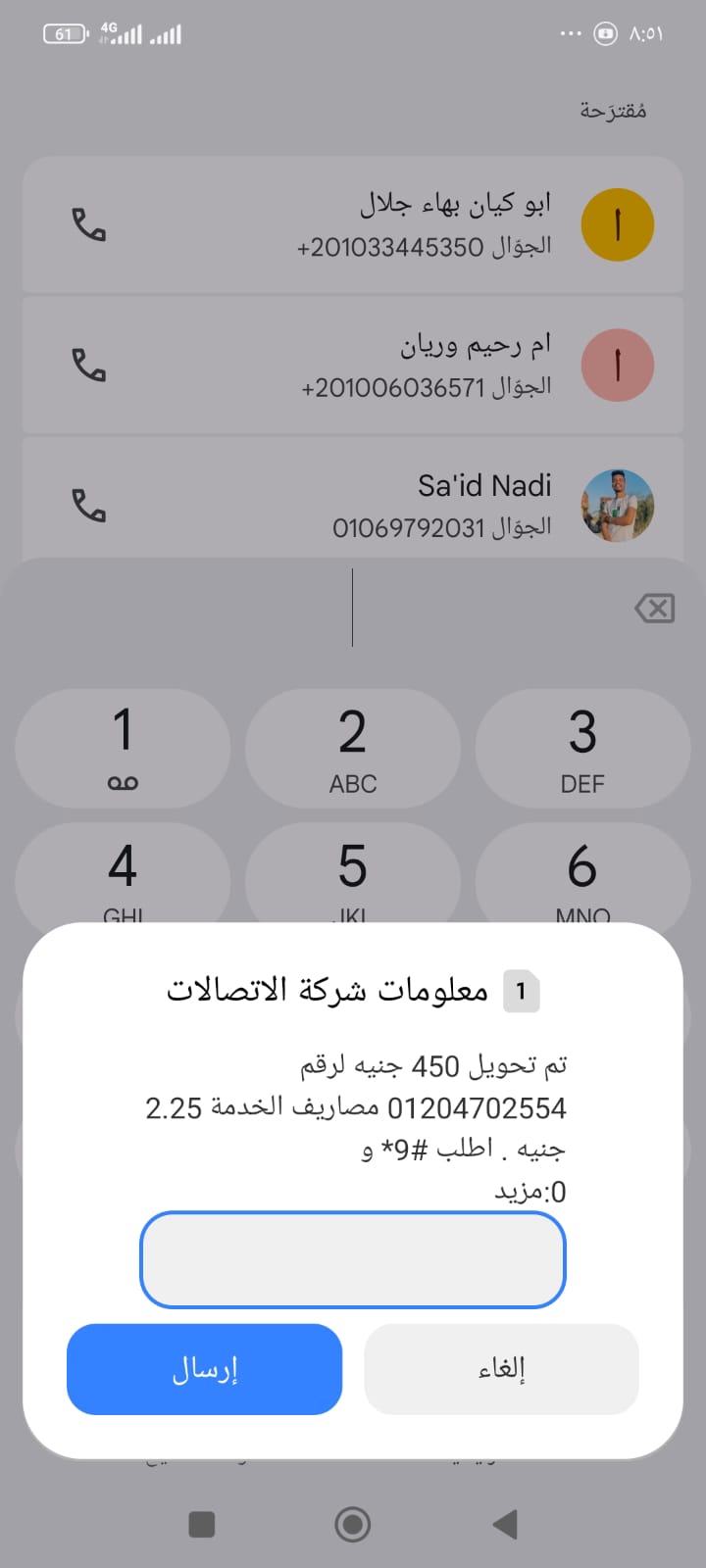Send the USSD response with إرسال
The height and width of the screenshot is (1568, 706).
coord(204,1369)
